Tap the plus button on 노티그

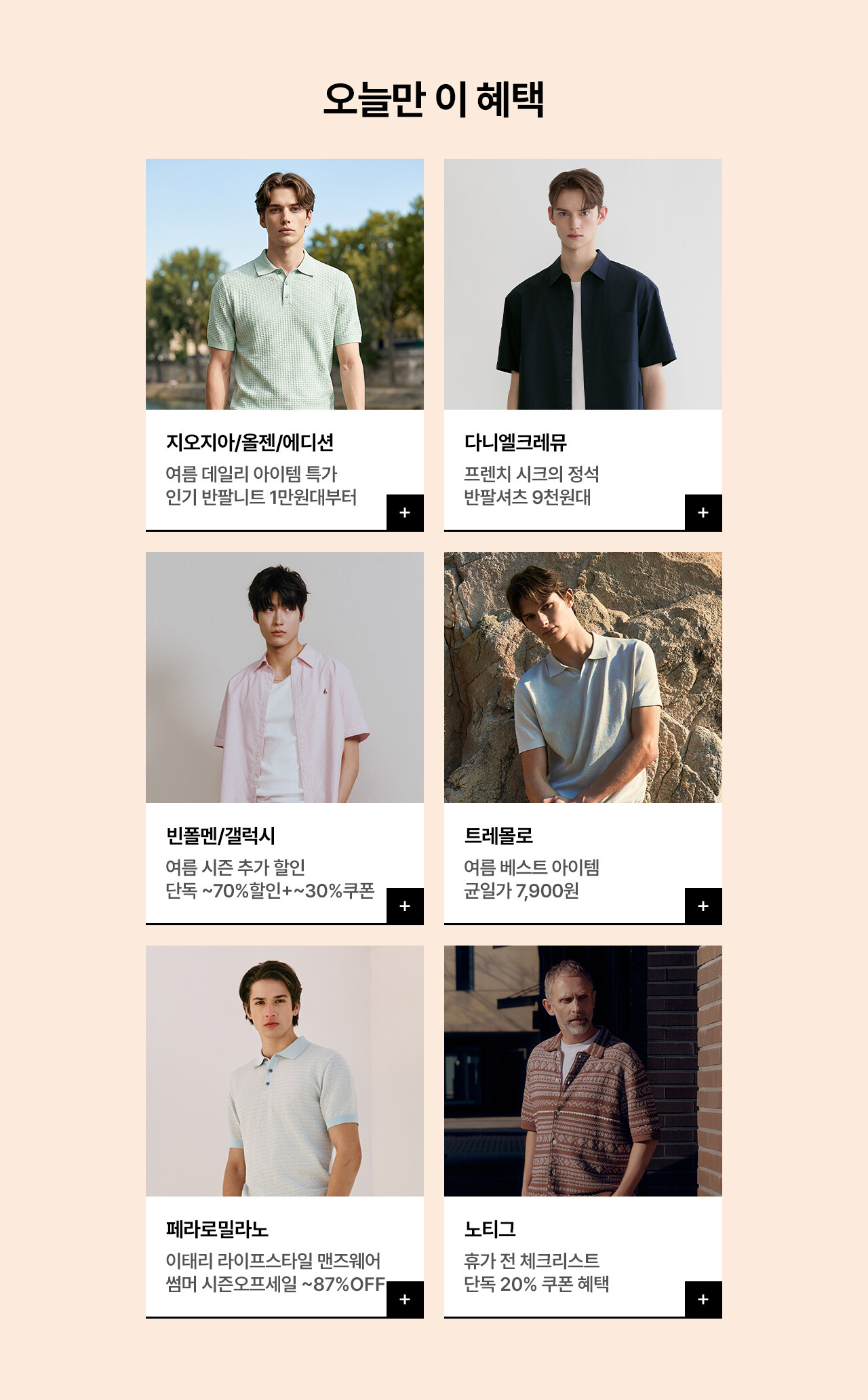tap(703, 1300)
